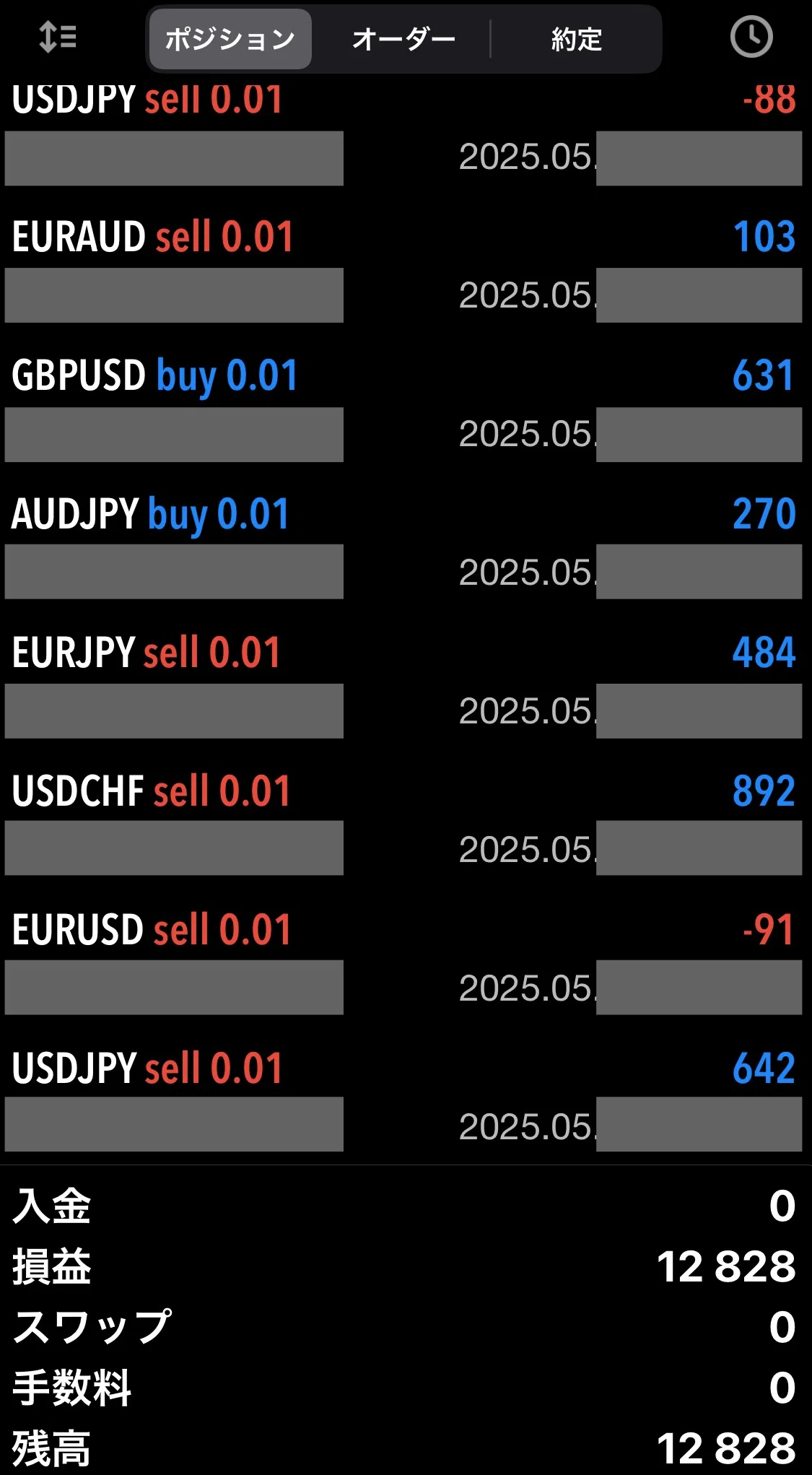Open the sort order icon
This screenshot has width=812, height=1475.
58,38
